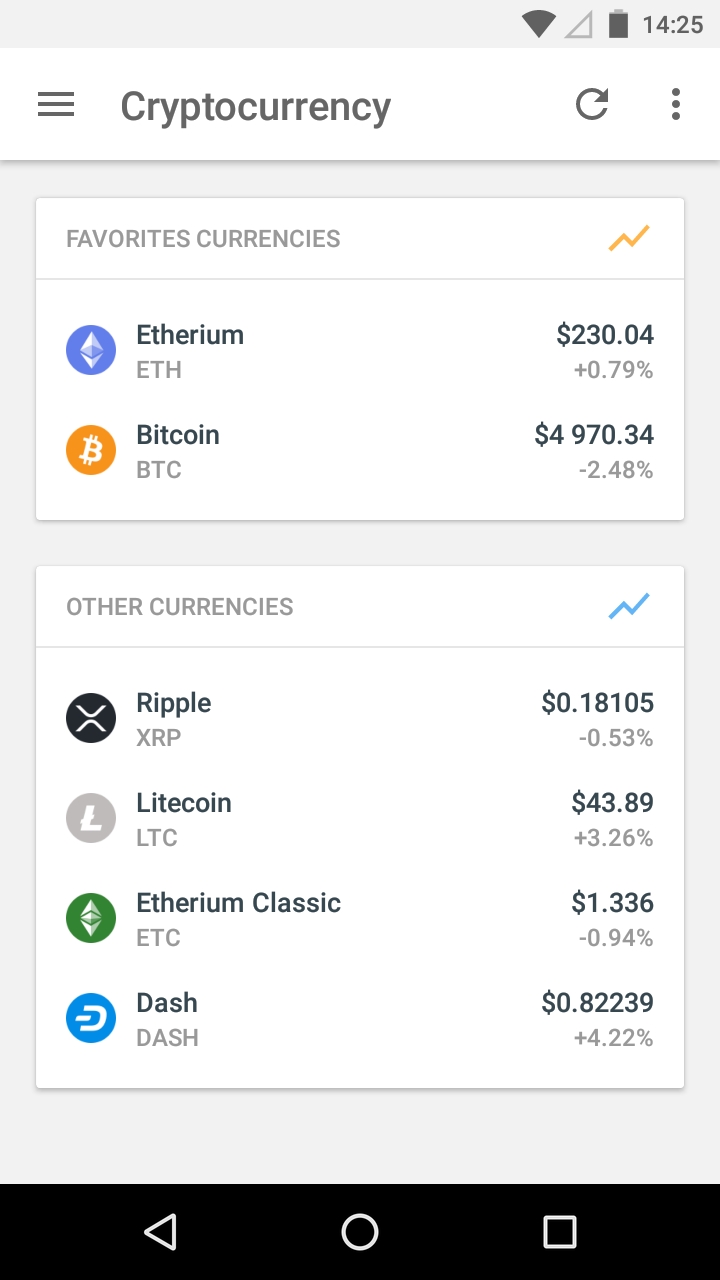Tap the Other Currencies chart icon

tap(629, 606)
